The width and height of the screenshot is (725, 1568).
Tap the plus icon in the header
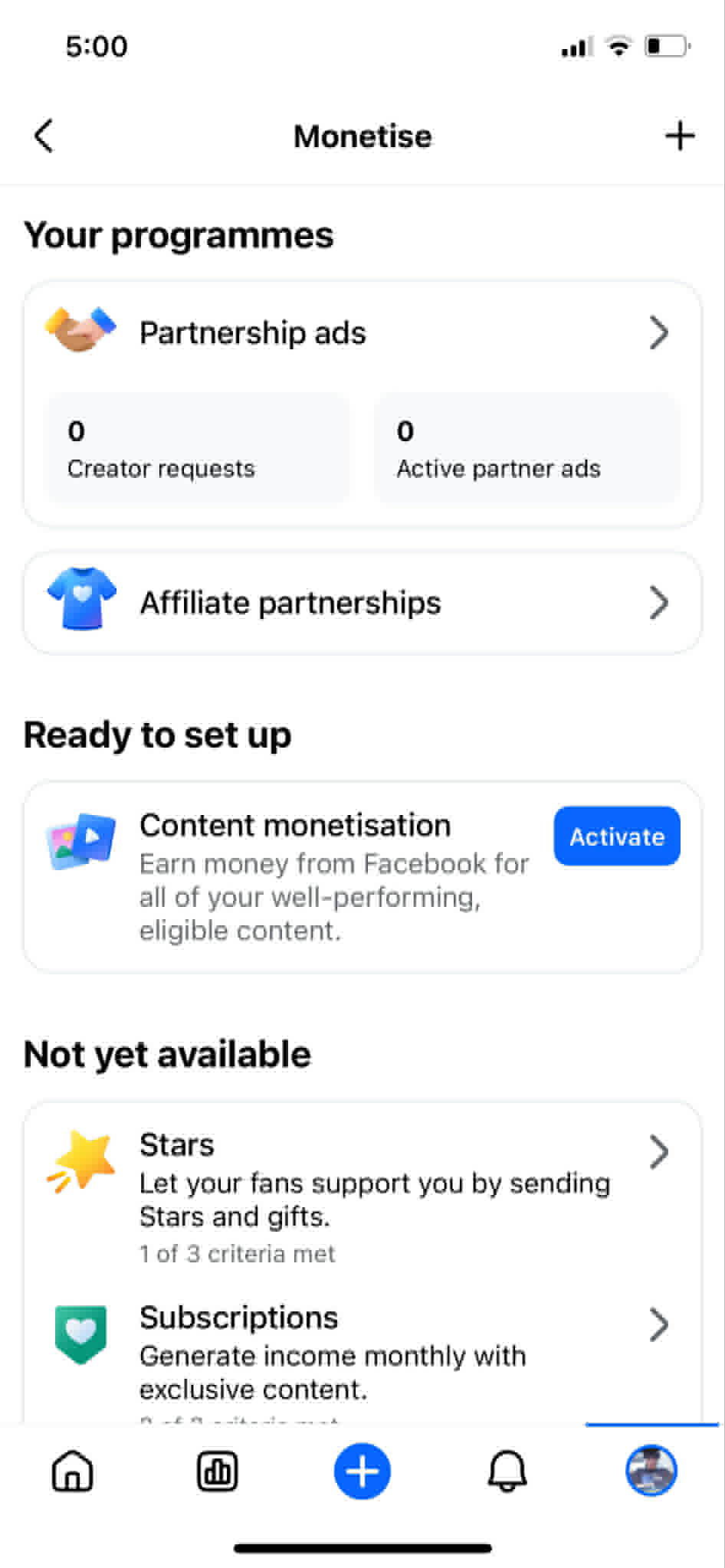pos(679,136)
